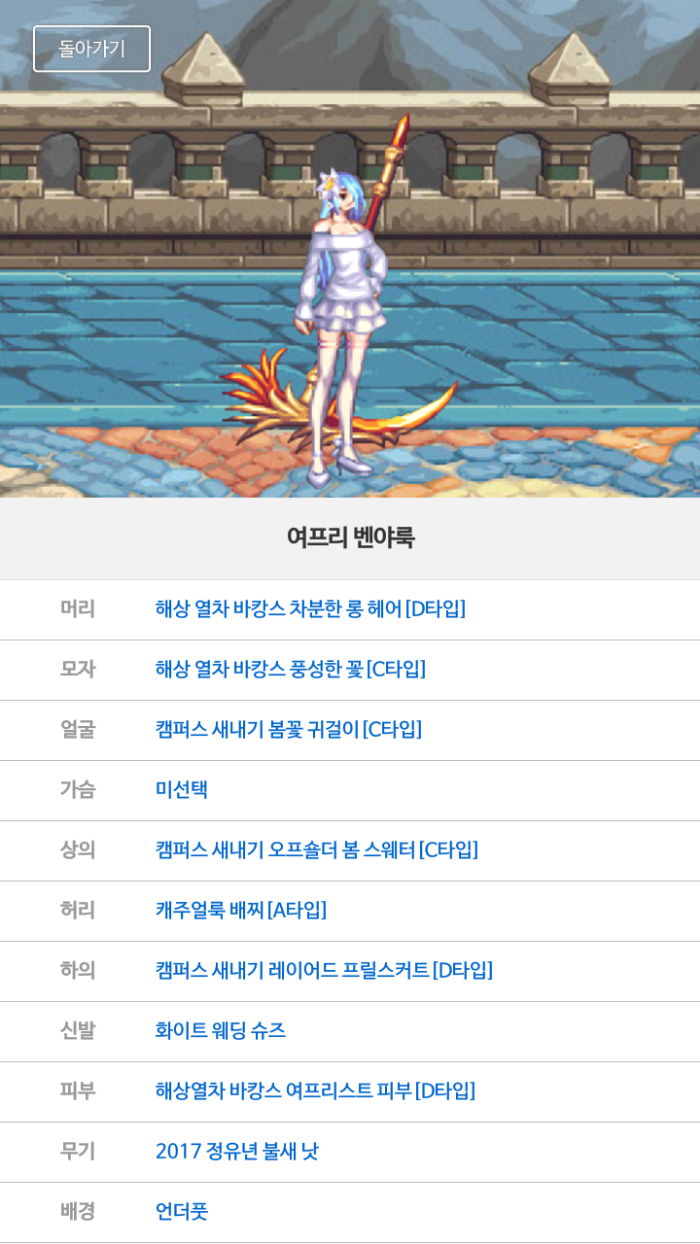Open the 캐주얼룩 배찌 [A타입] link
700x1244 pixels.
pos(240,910)
